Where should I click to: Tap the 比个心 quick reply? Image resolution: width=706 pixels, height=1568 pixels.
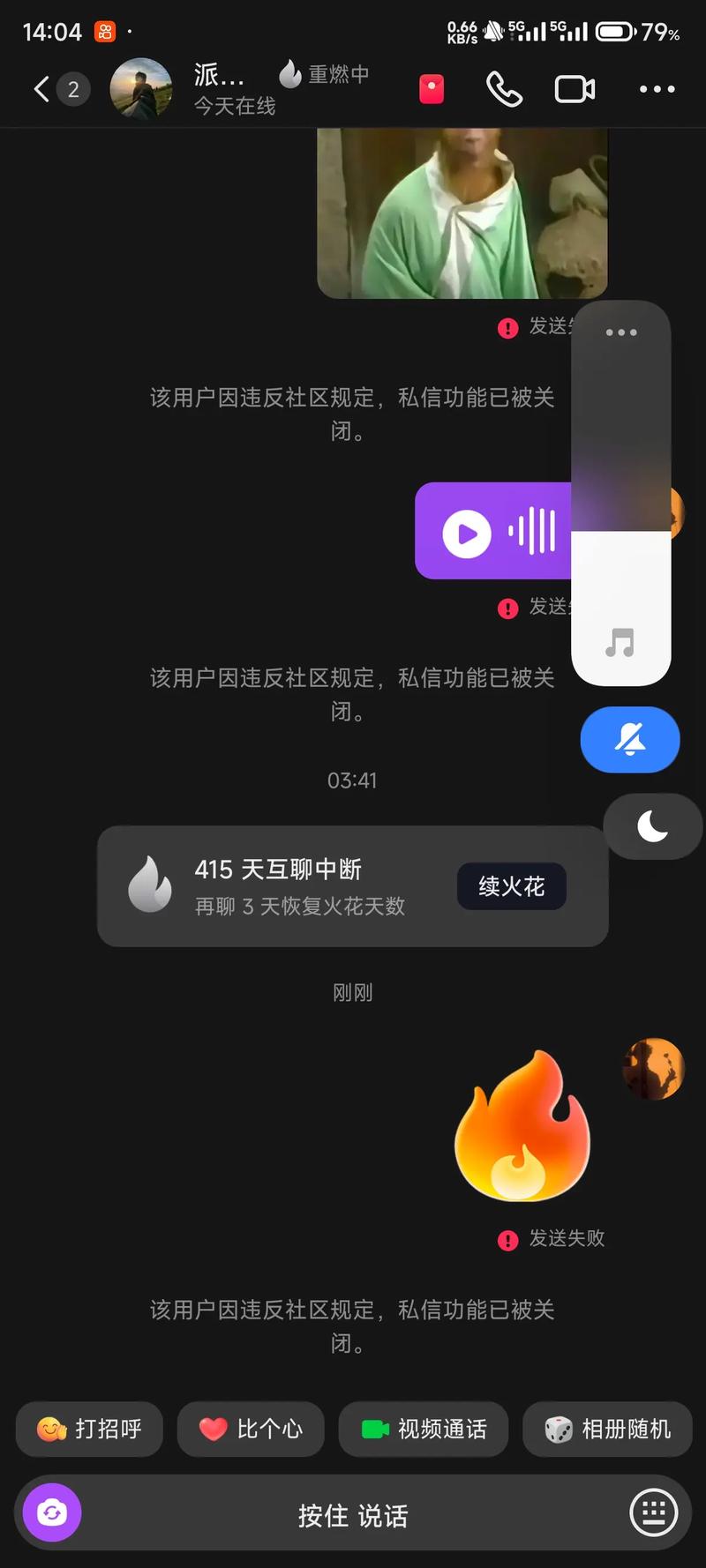click(251, 1429)
